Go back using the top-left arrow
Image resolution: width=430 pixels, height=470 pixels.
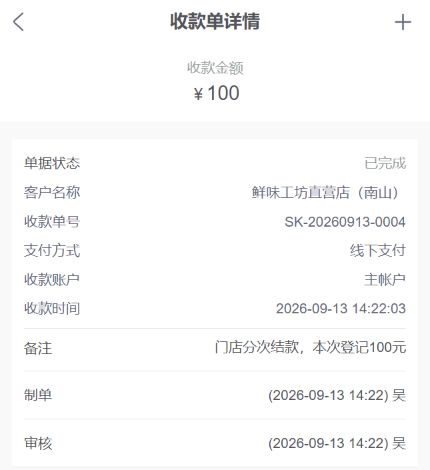[x=19, y=22]
